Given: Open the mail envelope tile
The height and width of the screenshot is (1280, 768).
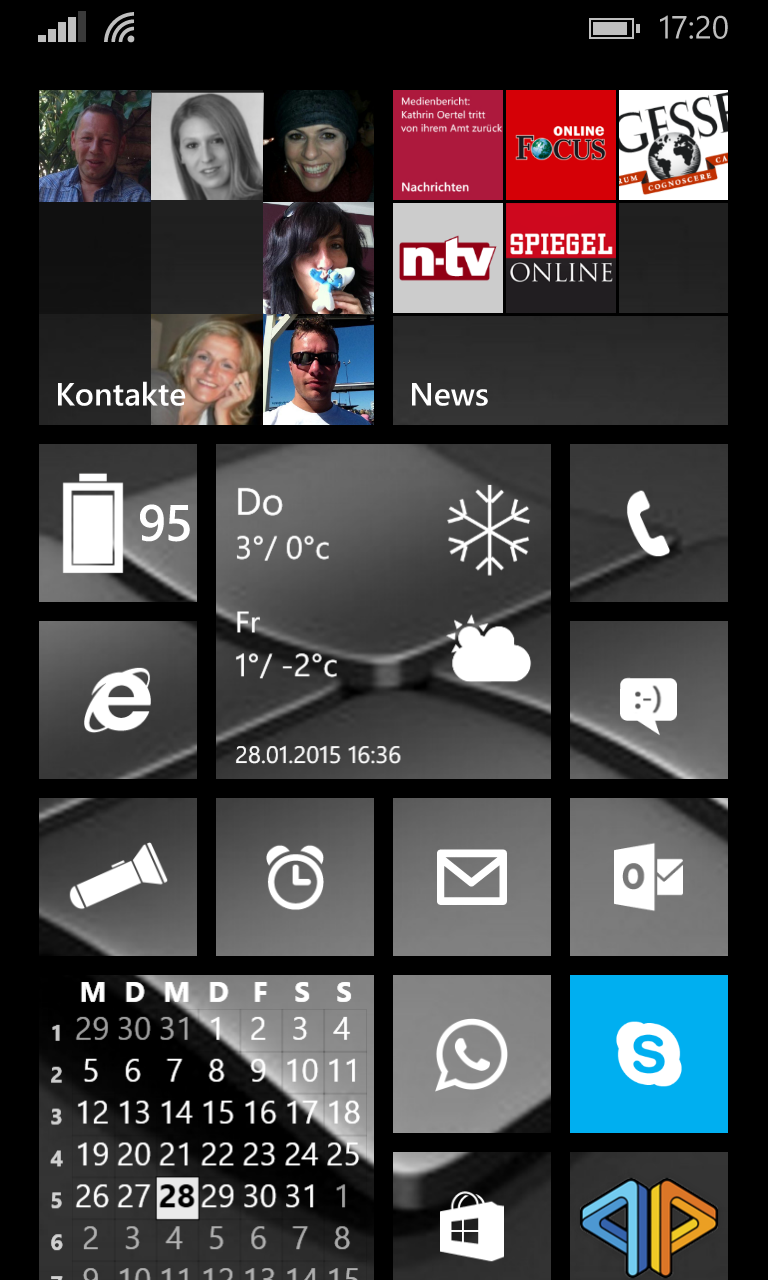Looking at the screenshot, I should (472, 877).
